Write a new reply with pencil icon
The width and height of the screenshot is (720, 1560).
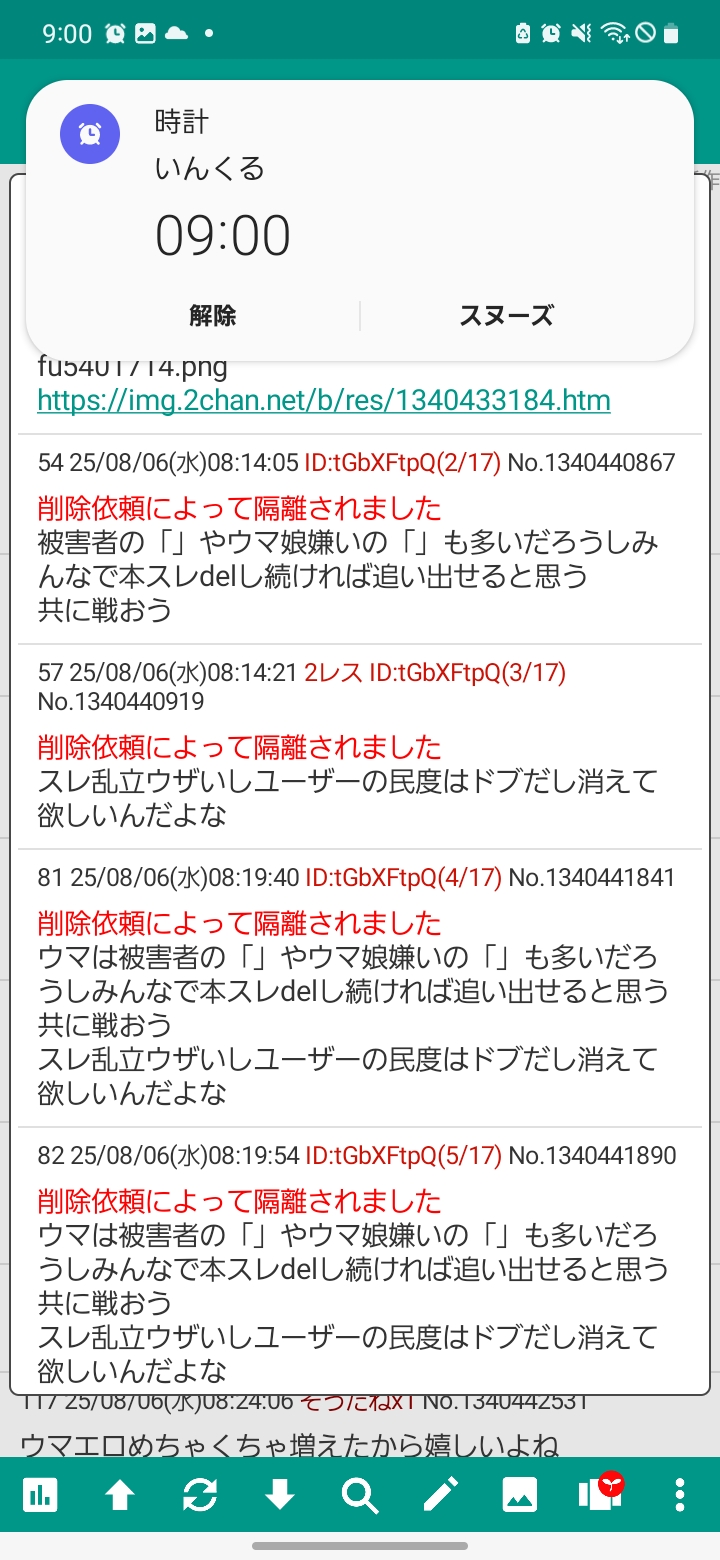coord(440,1495)
